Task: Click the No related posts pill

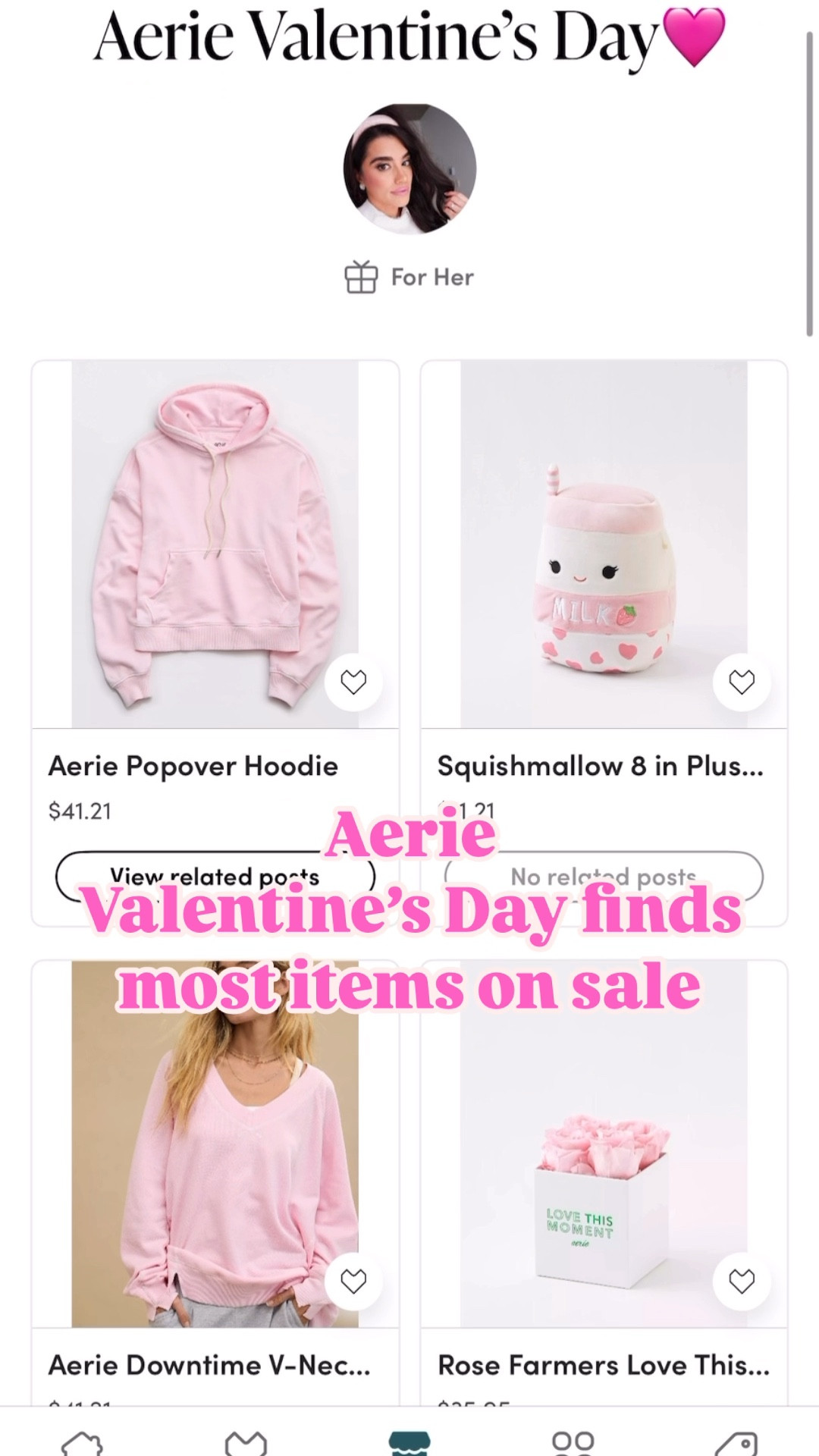Action: (604, 876)
